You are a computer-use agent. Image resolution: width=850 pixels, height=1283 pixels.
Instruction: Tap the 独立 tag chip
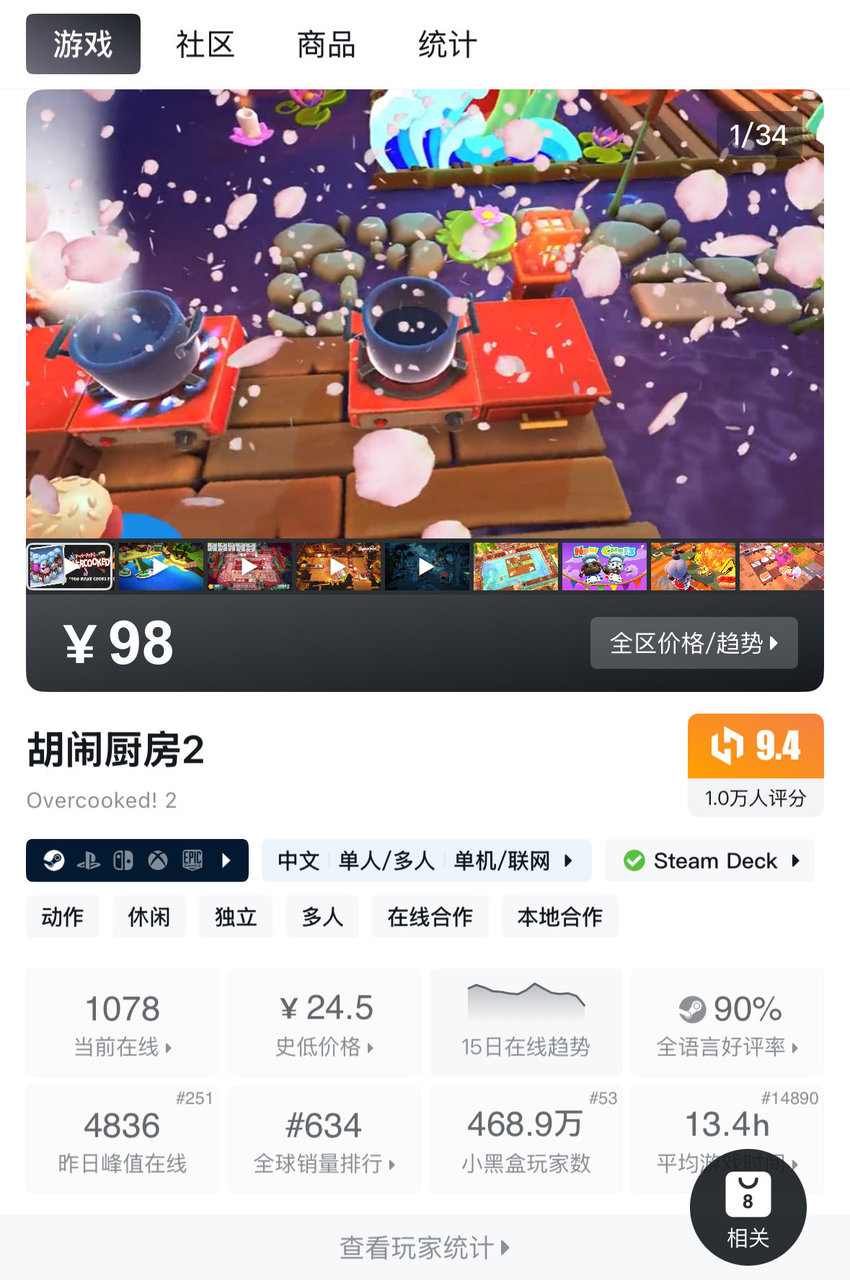click(235, 917)
